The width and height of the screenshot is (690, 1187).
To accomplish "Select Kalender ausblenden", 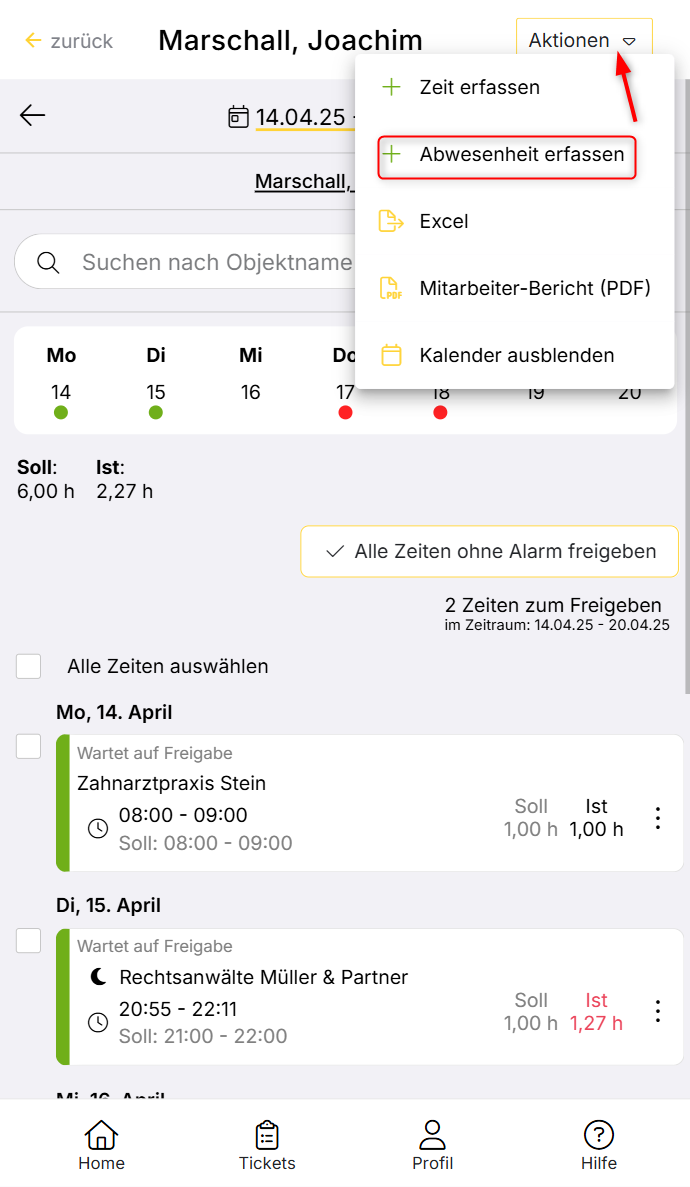I will [x=516, y=355].
